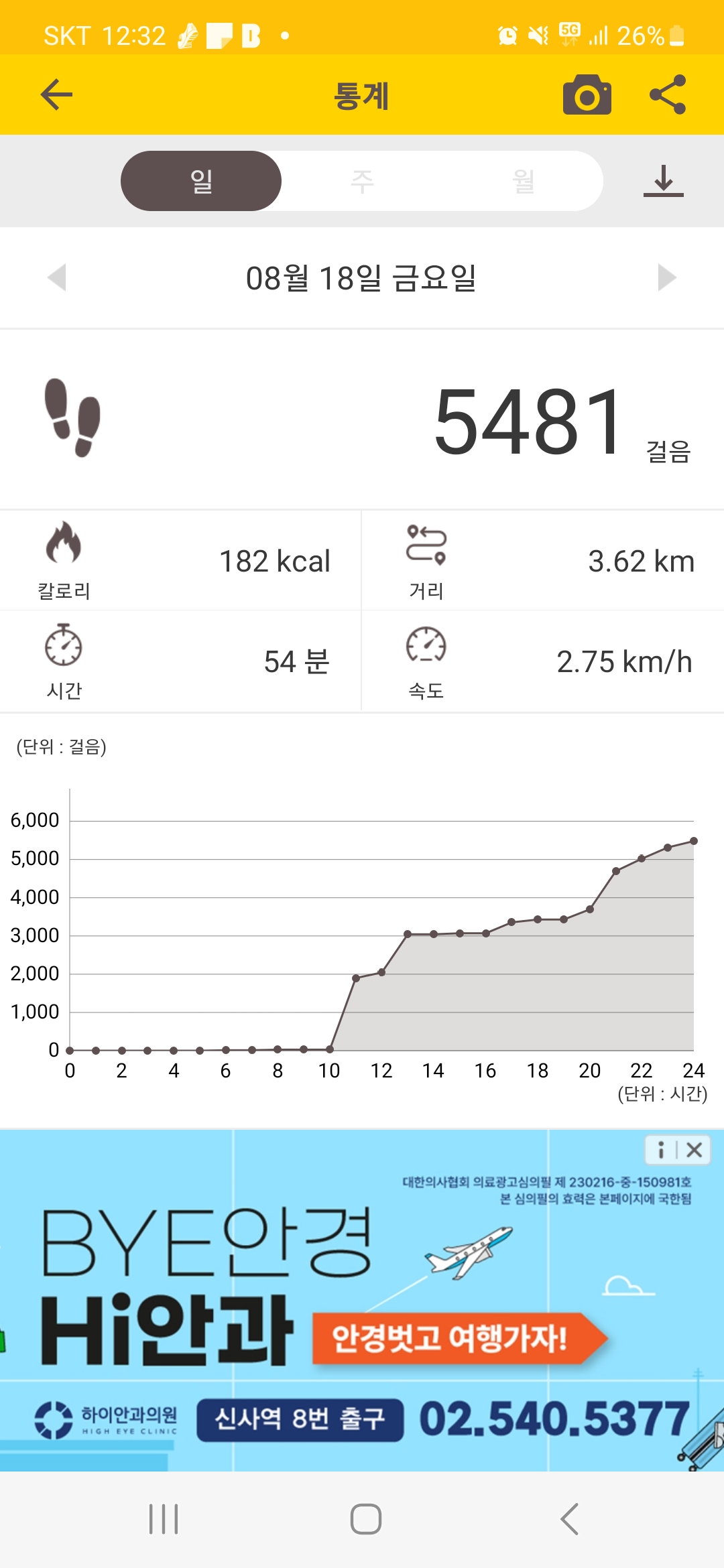Screen dimensions: 724x1568
Task: Switch to the weekly (주) tab
Action: point(362,181)
